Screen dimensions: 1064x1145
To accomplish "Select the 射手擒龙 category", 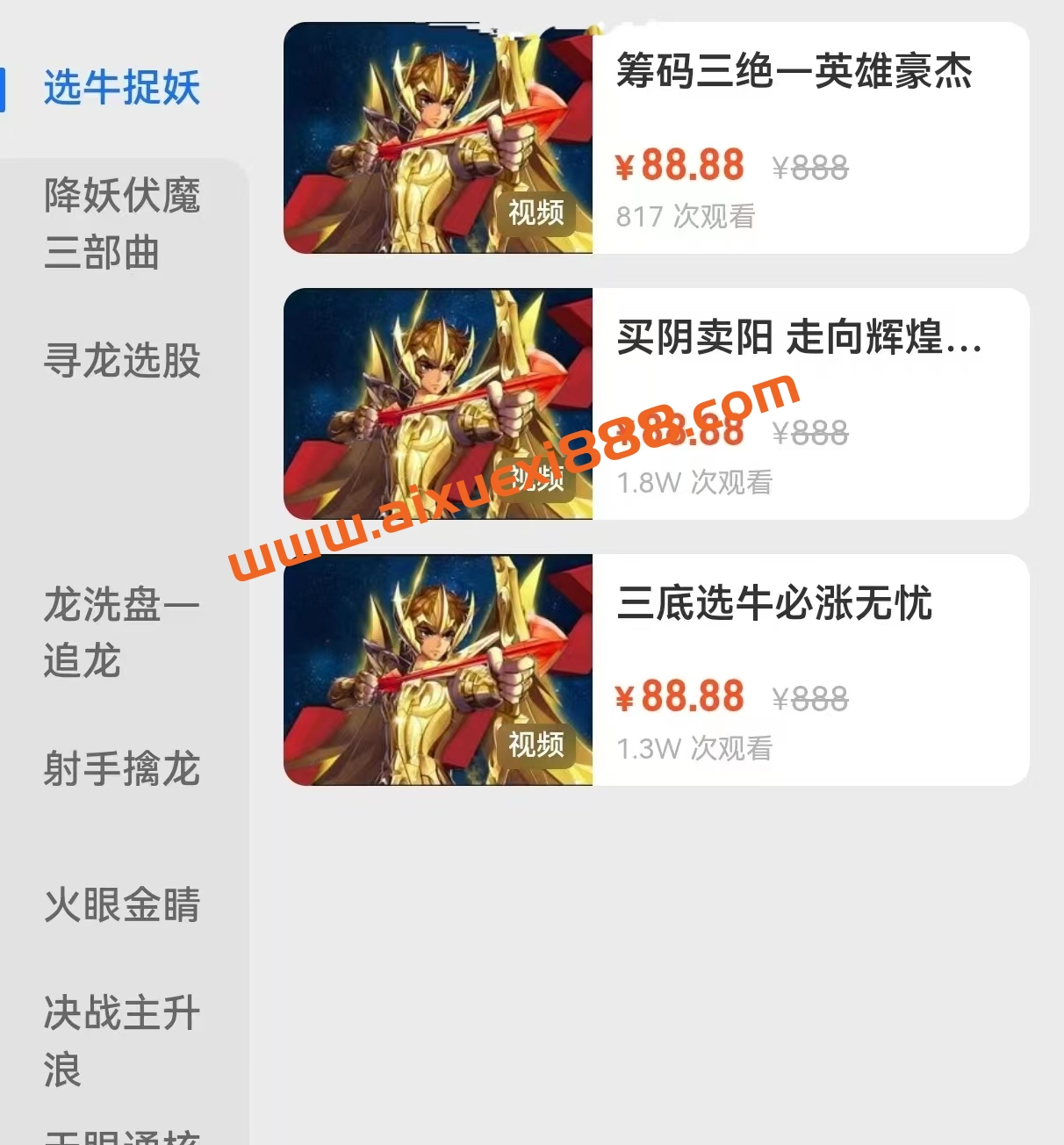I will click(122, 769).
